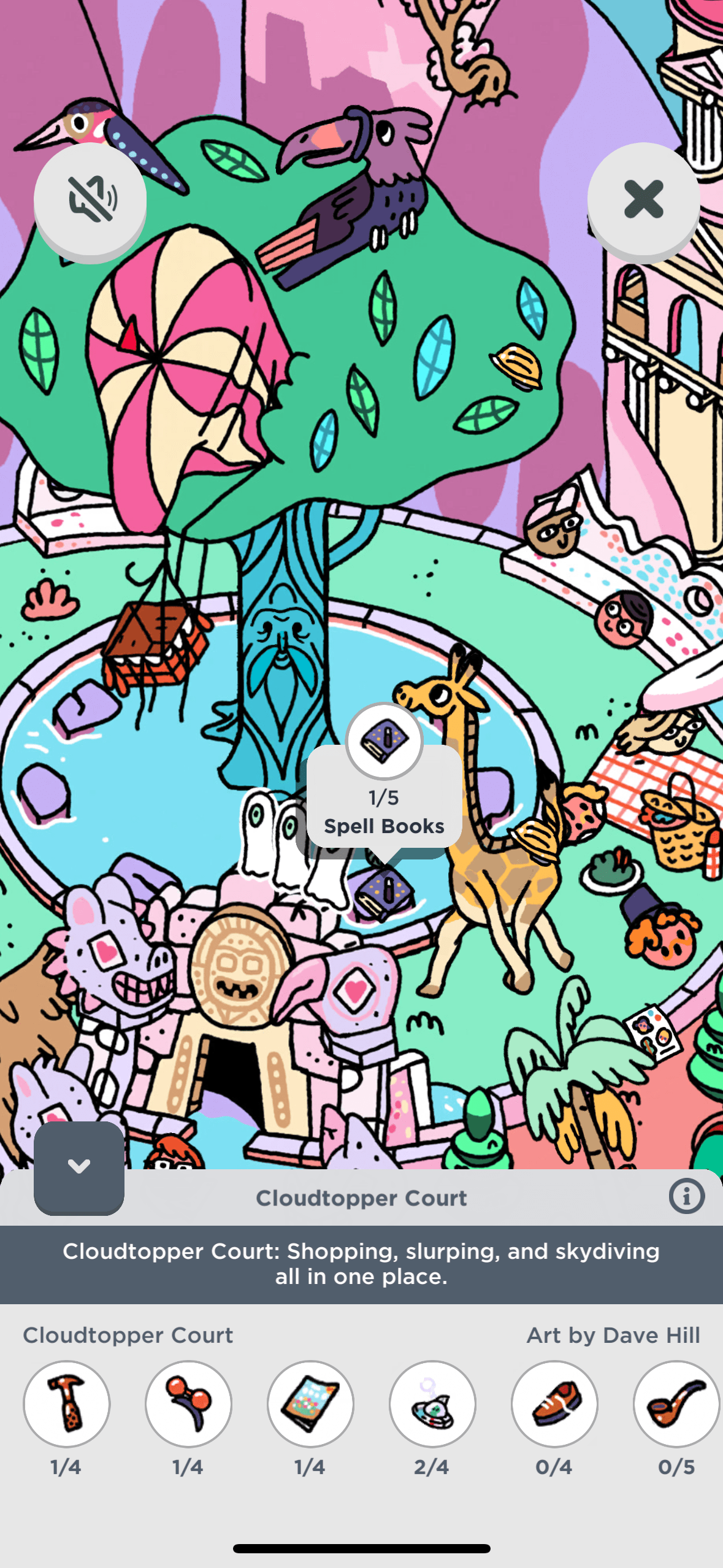The height and width of the screenshot is (1568, 723).
Task: Open the Cloudtopper Court info icon
Action: click(x=686, y=1196)
